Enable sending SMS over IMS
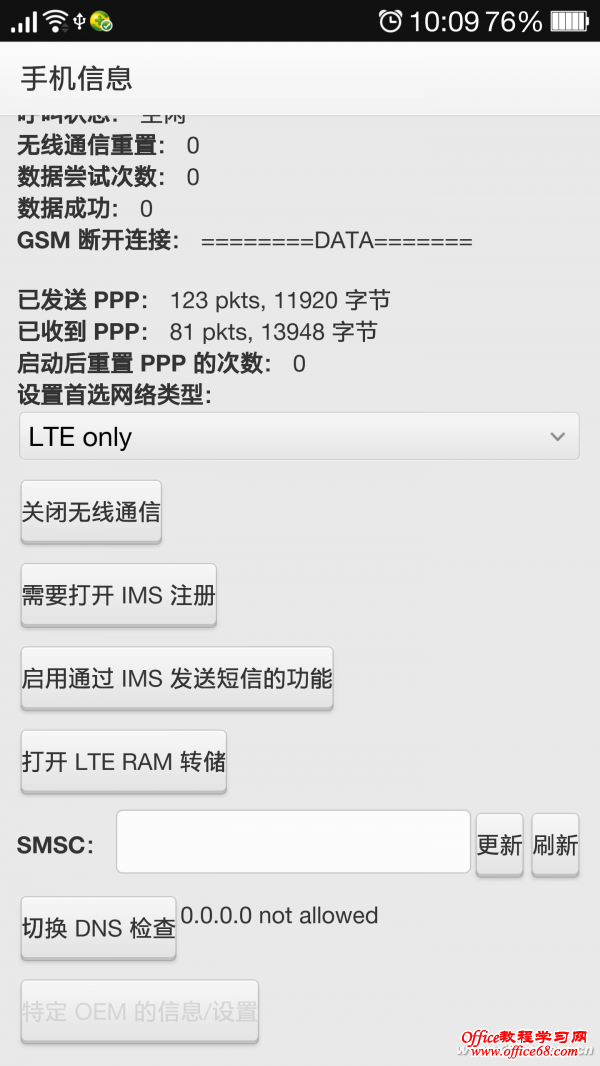Image resolution: width=600 pixels, height=1066 pixels. 177,679
